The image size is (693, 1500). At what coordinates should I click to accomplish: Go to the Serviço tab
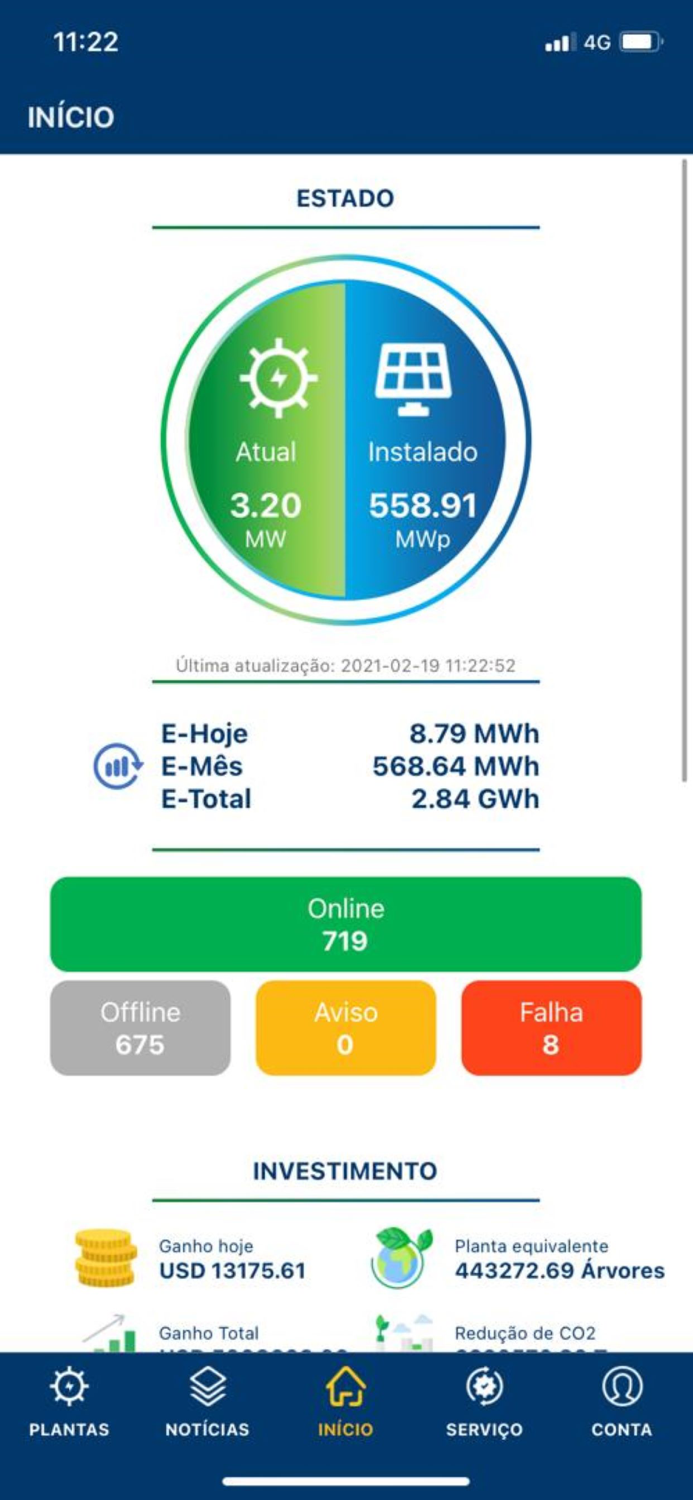pyautogui.click(x=484, y=1402)
